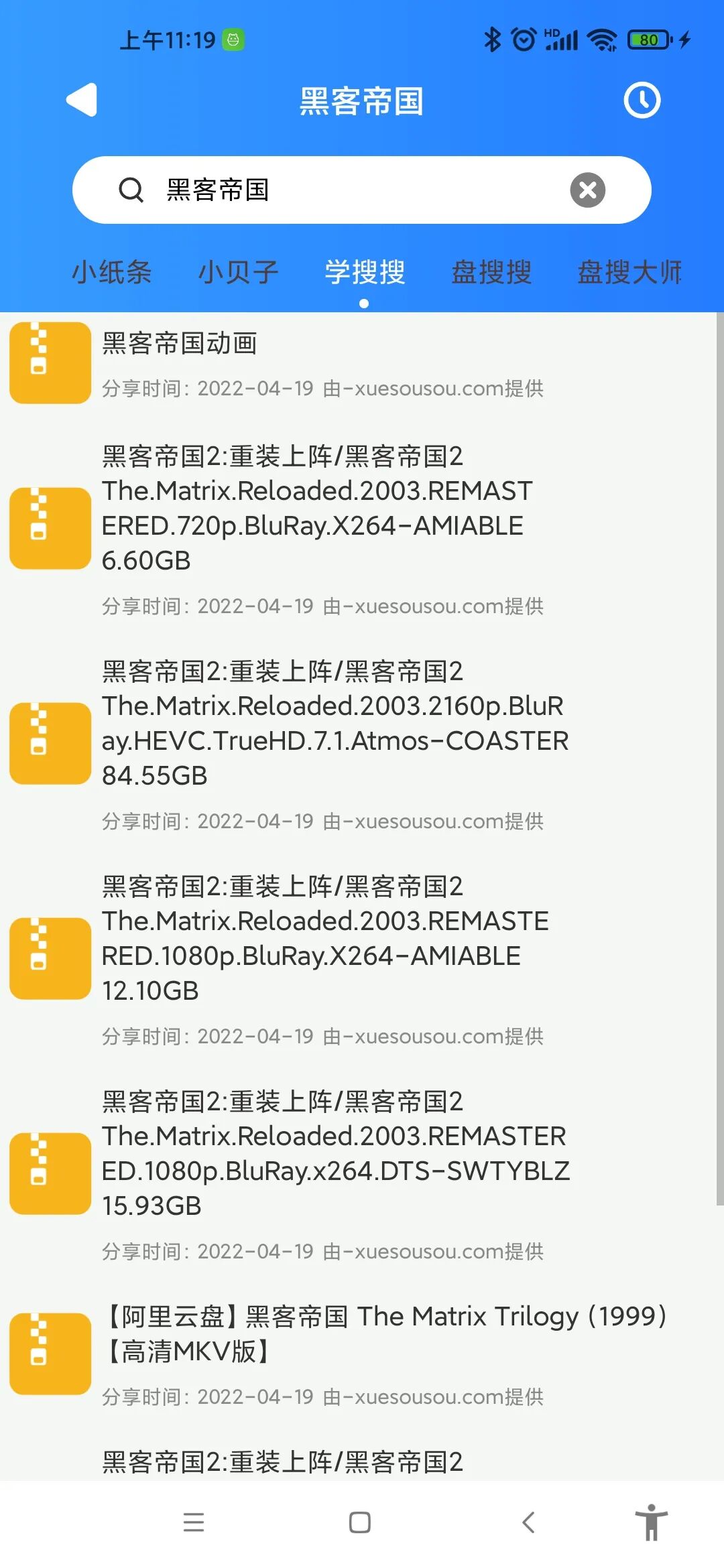Go back using the white arrow

[82, 101]
